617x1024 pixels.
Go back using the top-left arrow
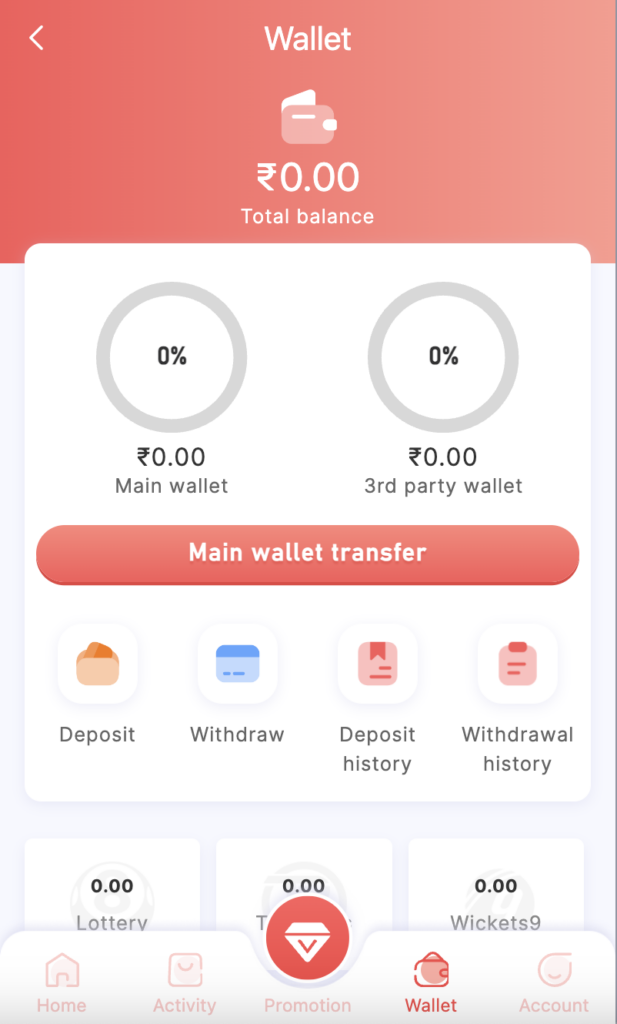point(37,39)
